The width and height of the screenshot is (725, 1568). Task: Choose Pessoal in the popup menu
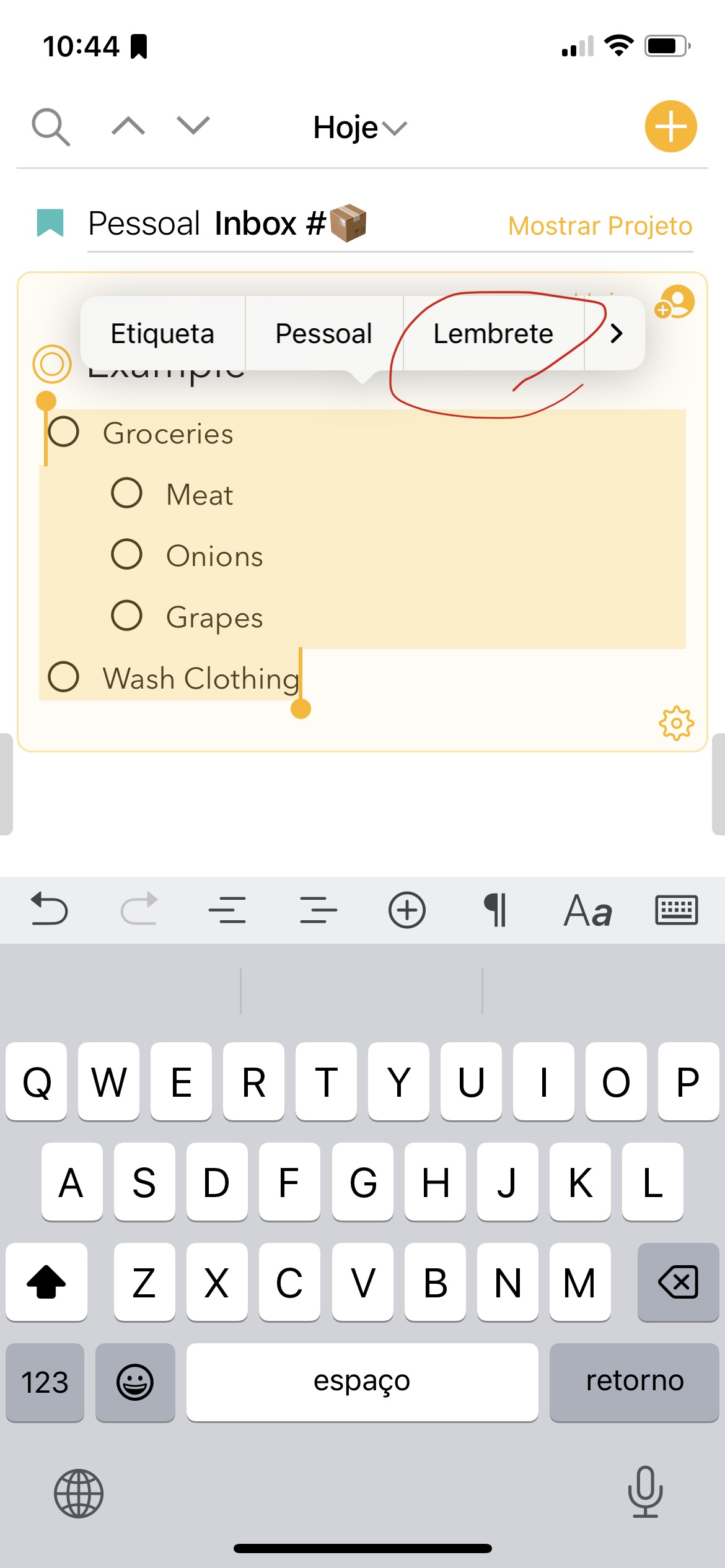pos(323,333)
